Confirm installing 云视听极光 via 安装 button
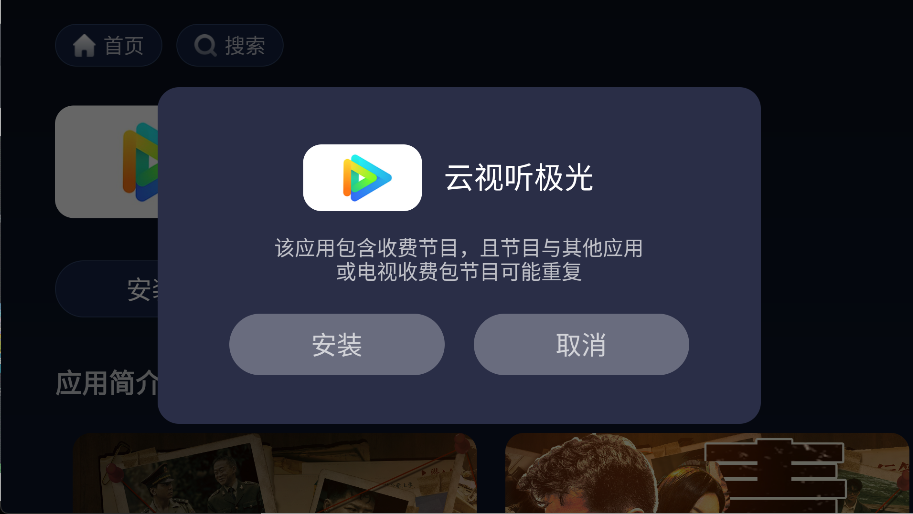The height and width of the screenshot is (514, 913). (336, 345)
